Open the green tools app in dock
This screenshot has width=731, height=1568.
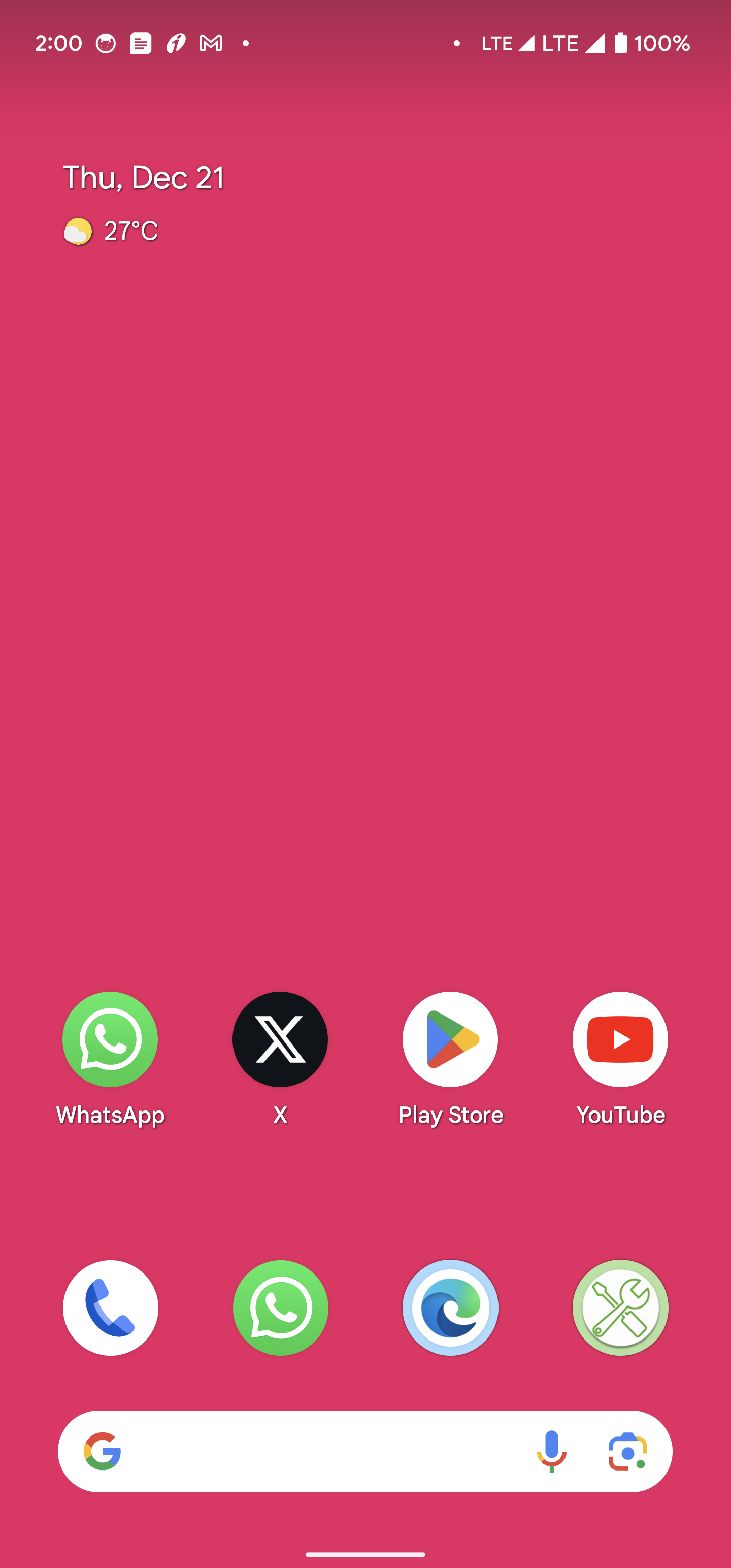pyautogui.click(x=620, y=1308)
